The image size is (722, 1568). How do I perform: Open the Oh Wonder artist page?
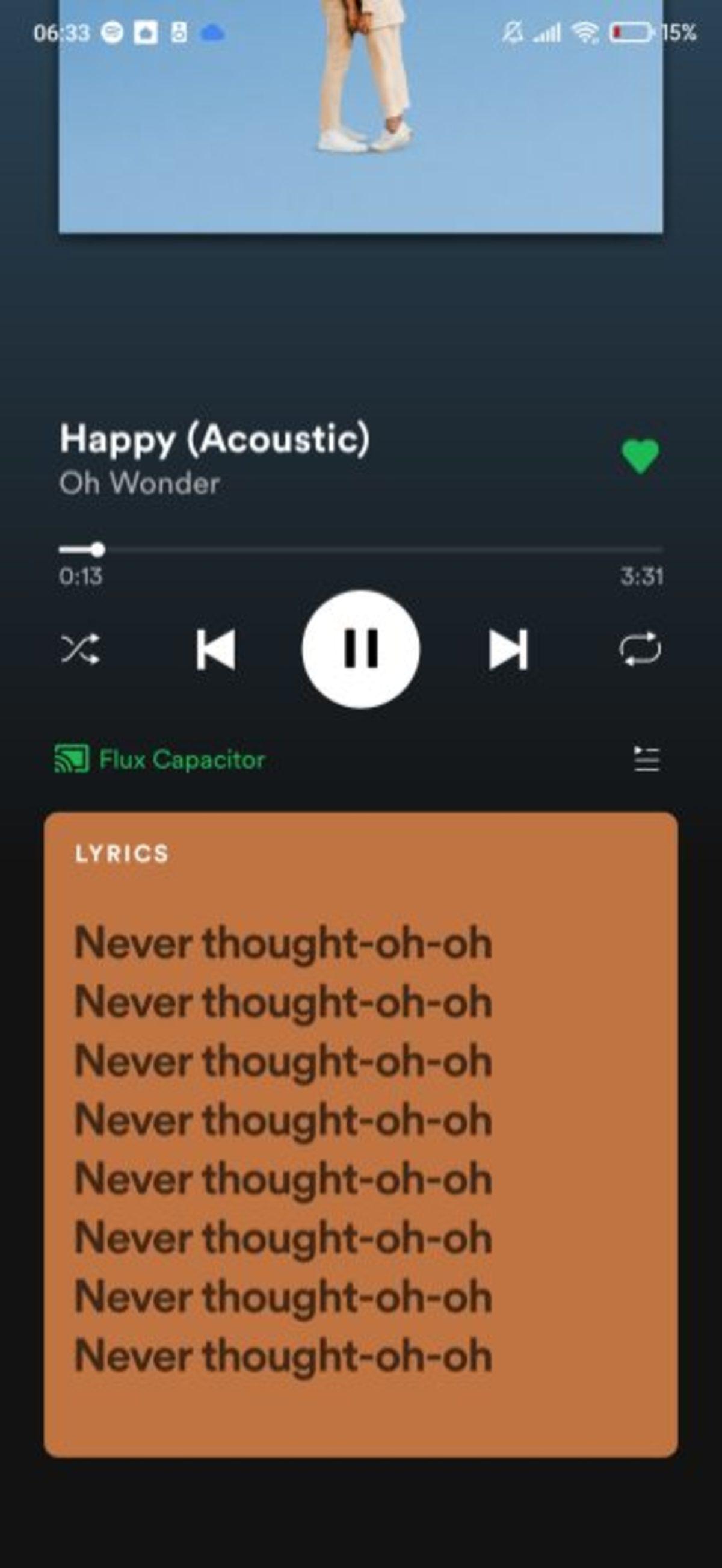tap(140, 484)
